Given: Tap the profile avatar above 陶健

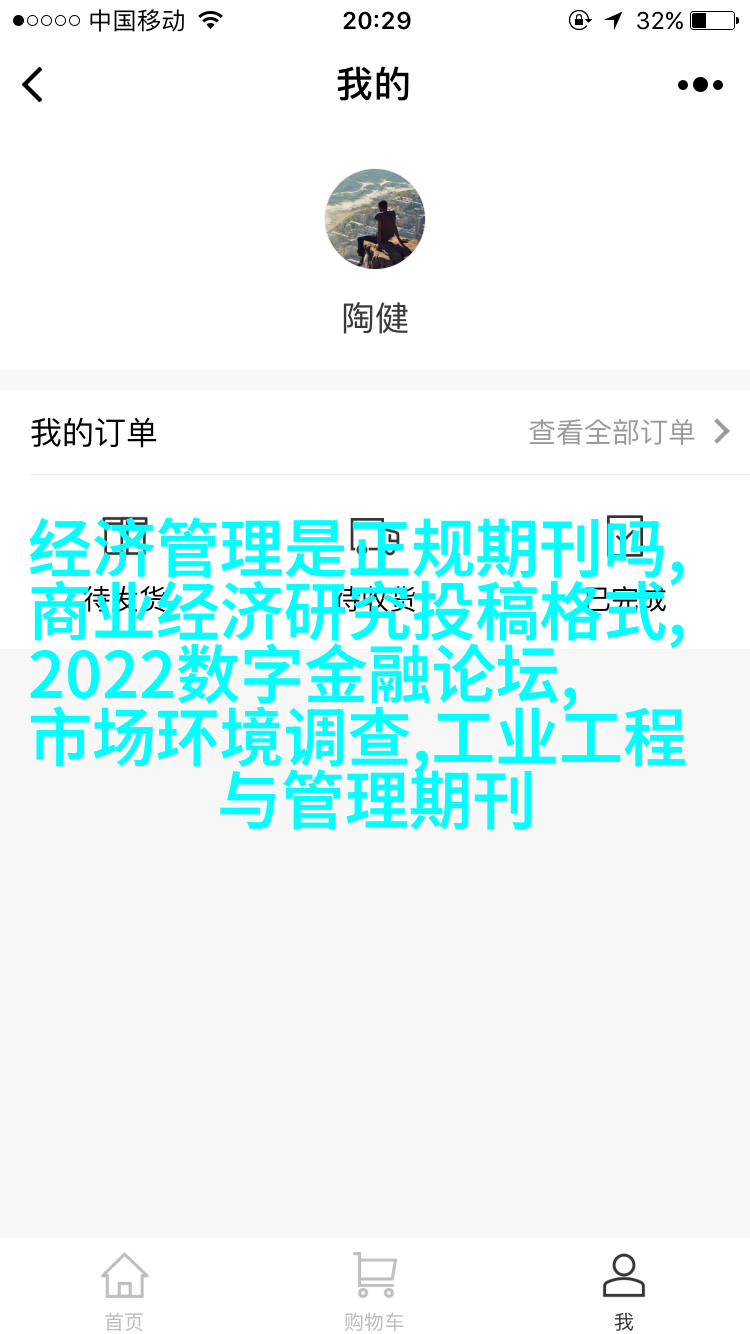Looking at the screenshot, I should 375,219.
